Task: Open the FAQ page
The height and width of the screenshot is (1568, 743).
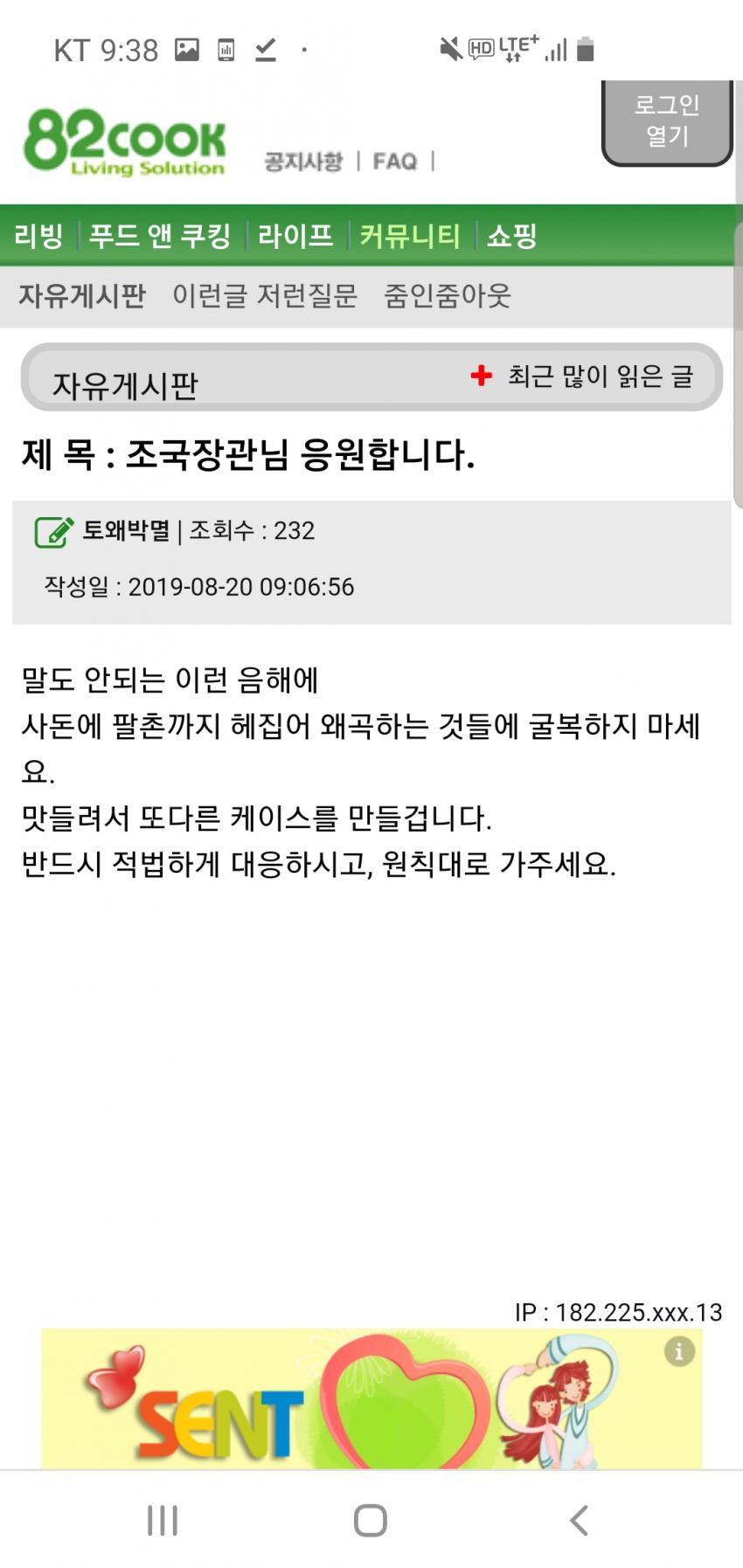Action: coord(394,162)
